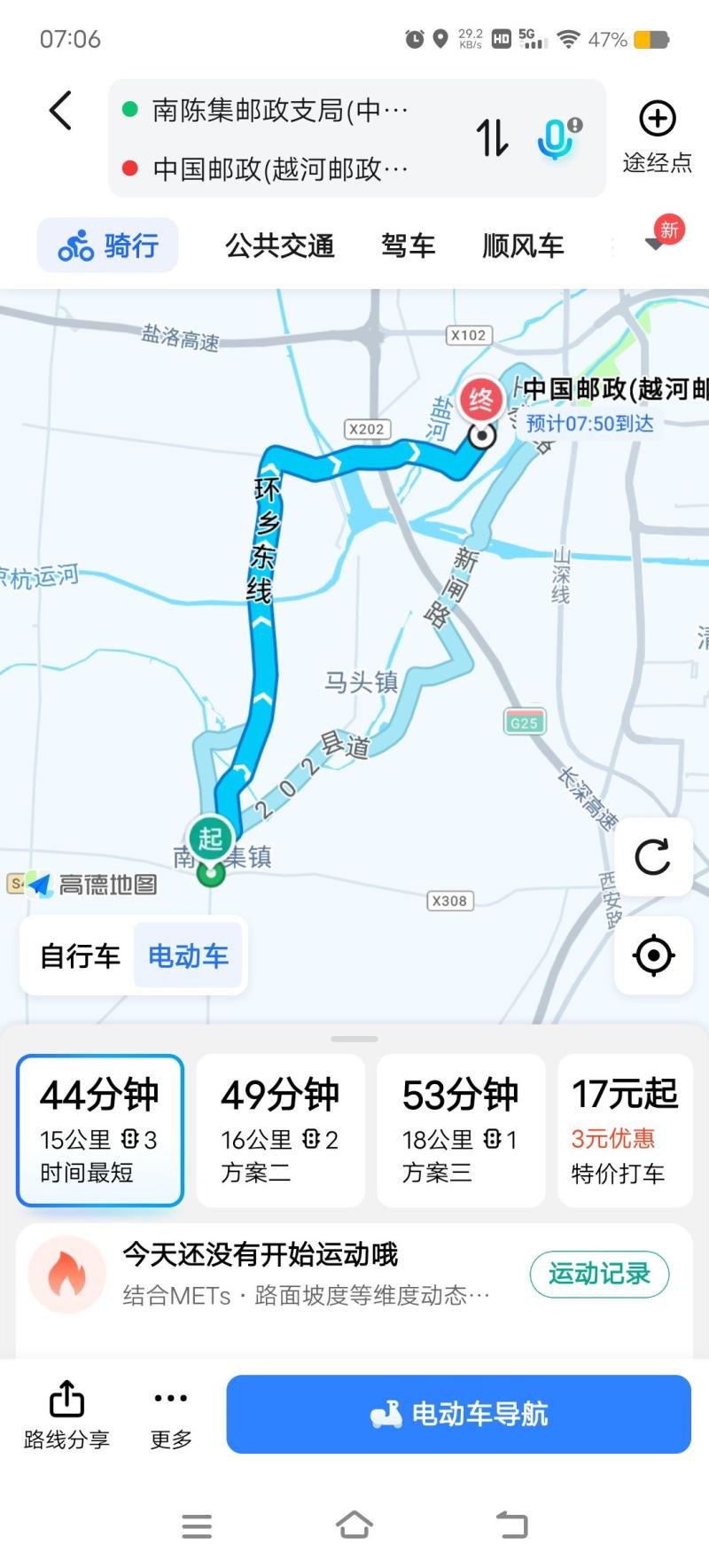Select the 顺风车 travel mode
This screenshot has height=1568, width=709.
523,246
